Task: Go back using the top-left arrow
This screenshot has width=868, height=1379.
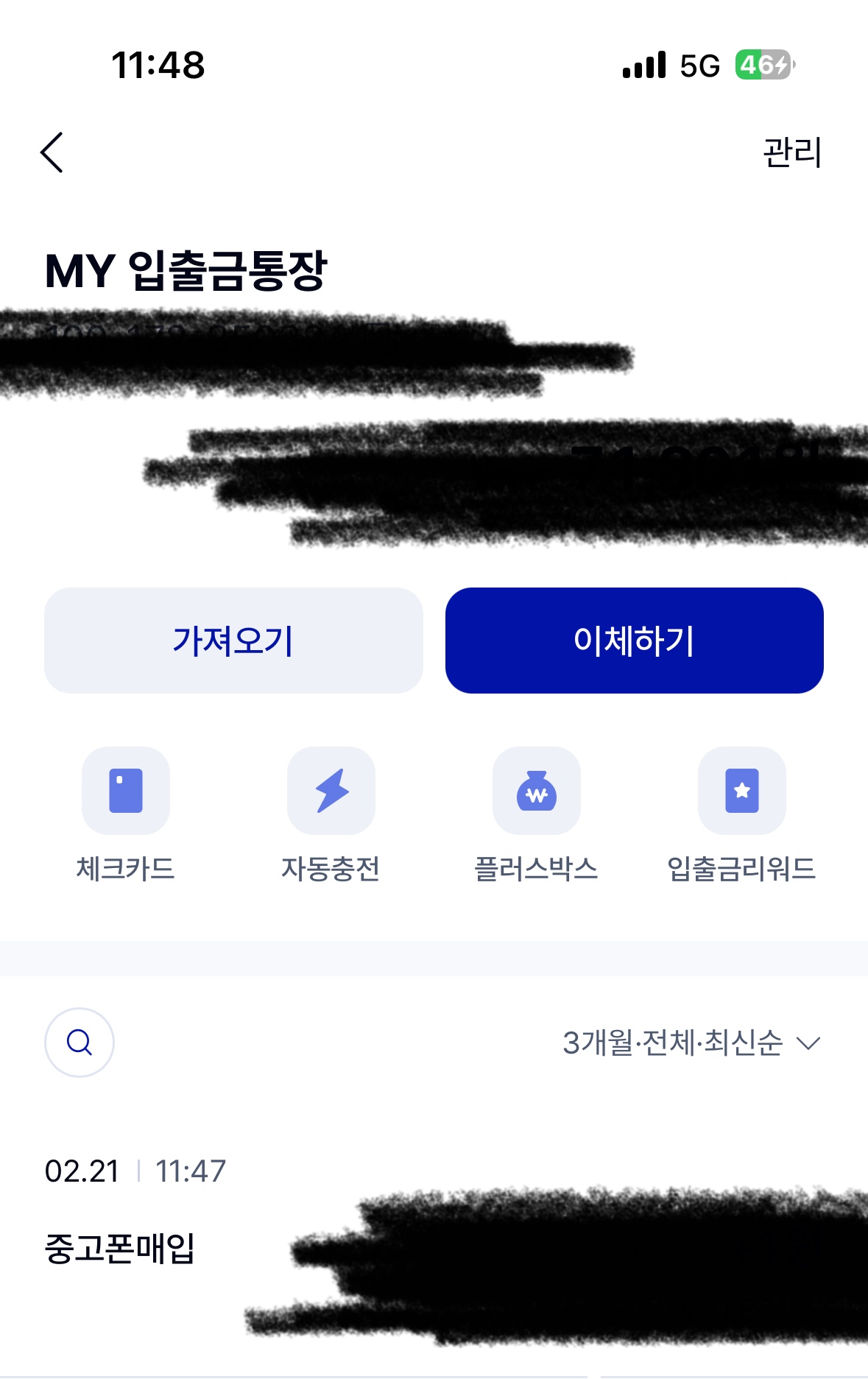Action: point(52,152)
